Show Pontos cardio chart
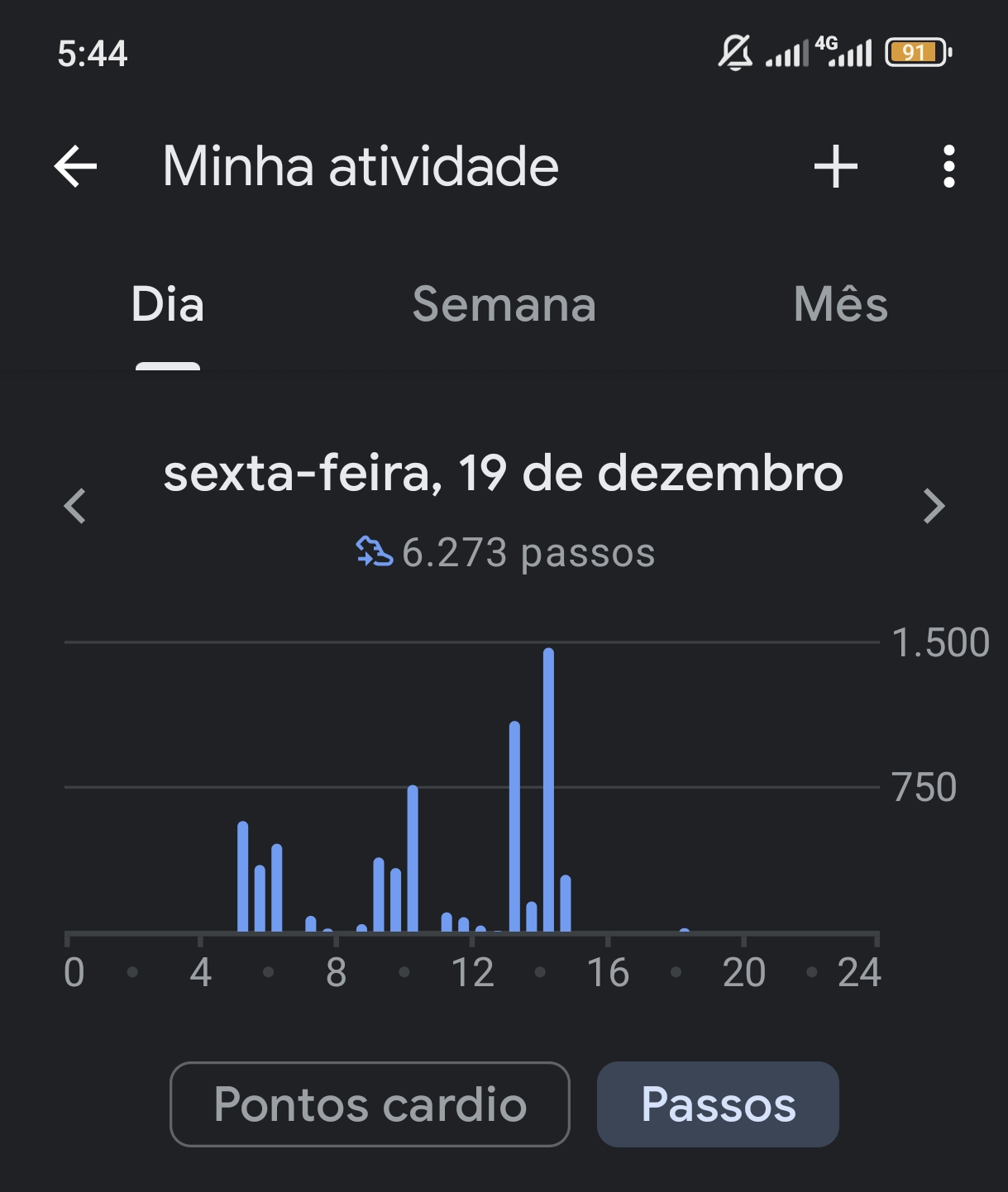Image resolution: width=1008 pixels, height=1192 pixels. 370,1104
